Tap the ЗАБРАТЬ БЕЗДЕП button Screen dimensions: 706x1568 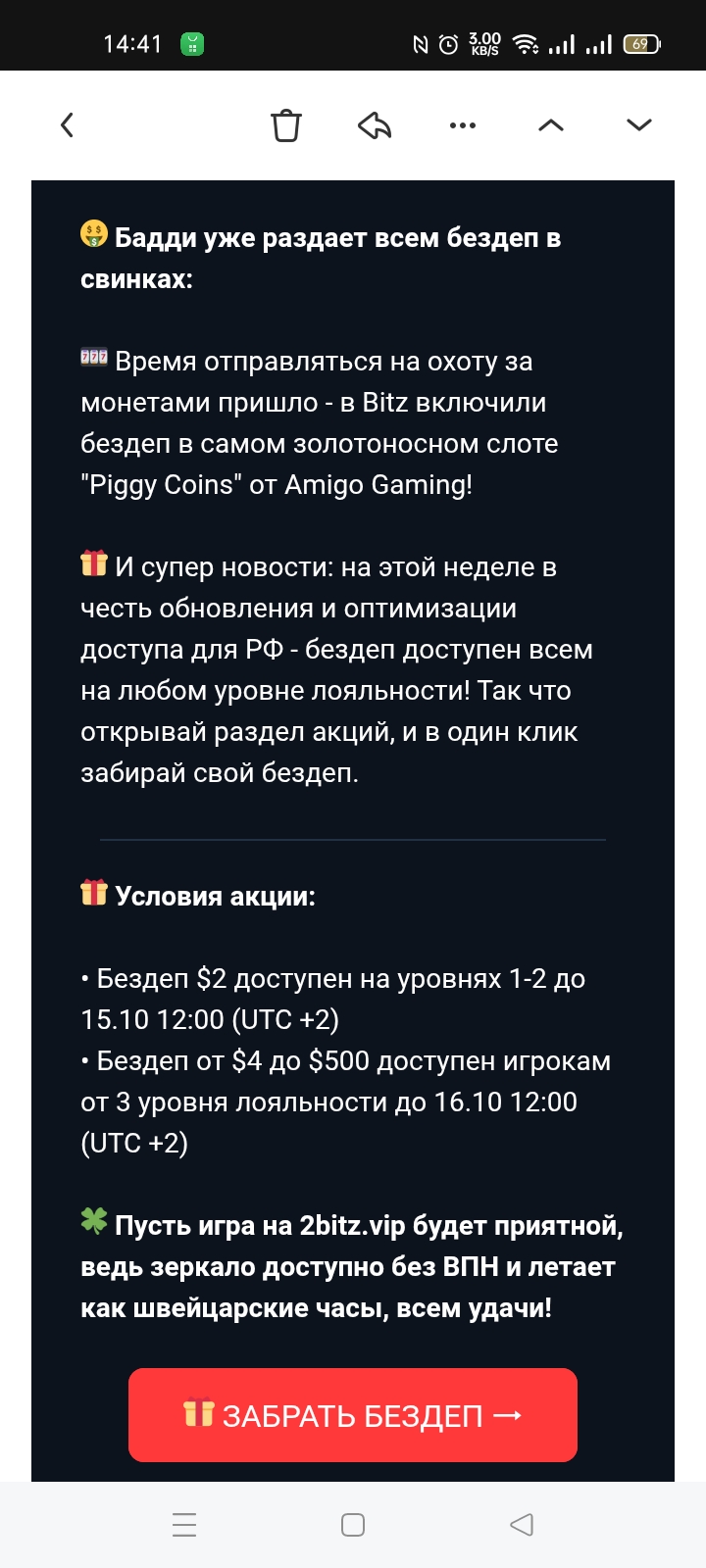point(353,1415)
